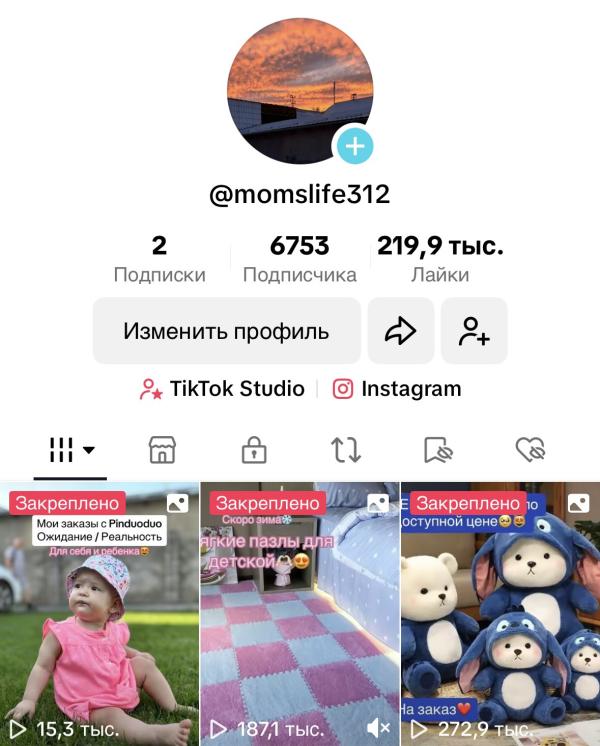Tap the plus badge on the profile photo
600x746 pixels.
tap(354, 147)
